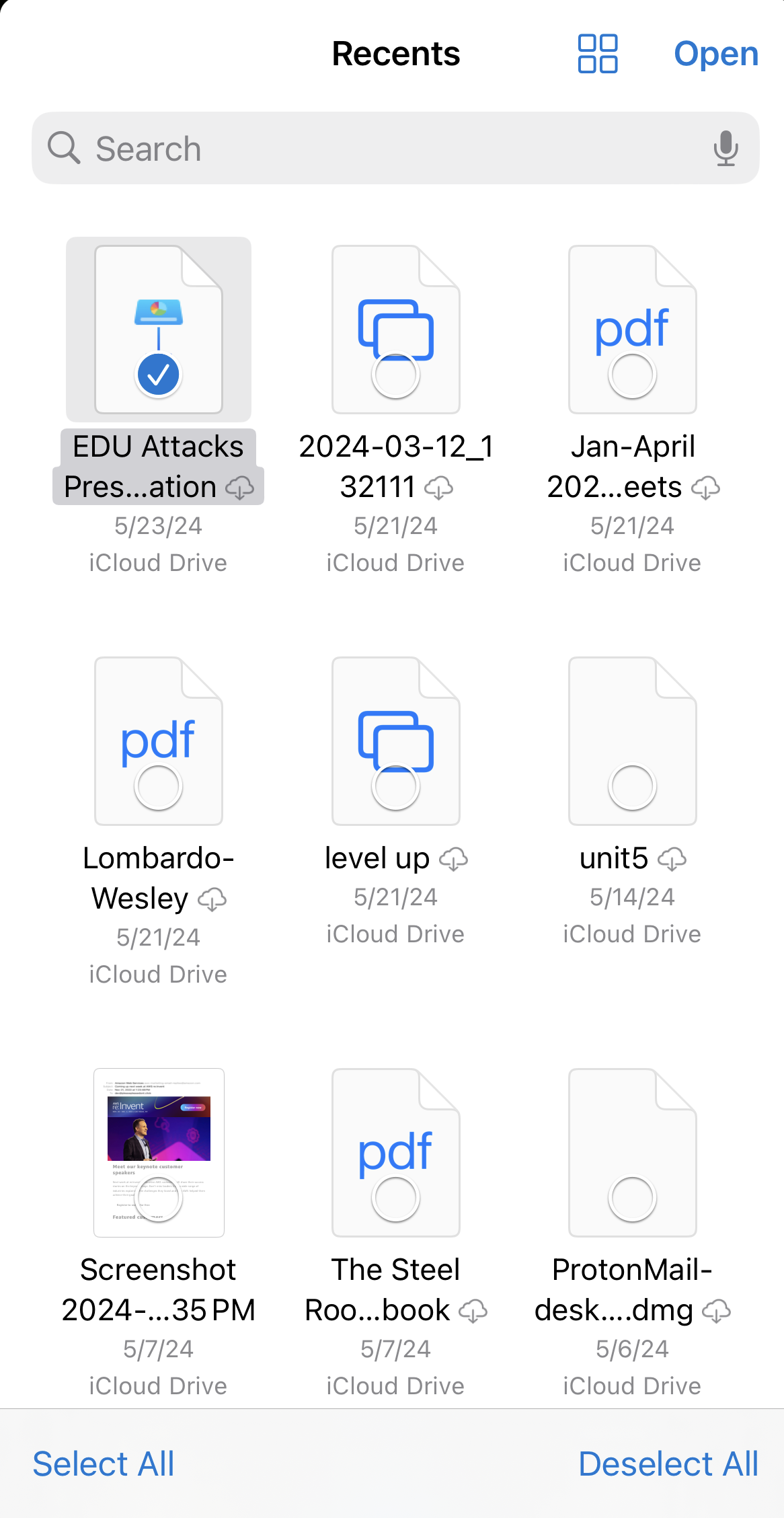Tap the Open button
The width and height of the screenshot is (784, 1518).
(715, 54)
